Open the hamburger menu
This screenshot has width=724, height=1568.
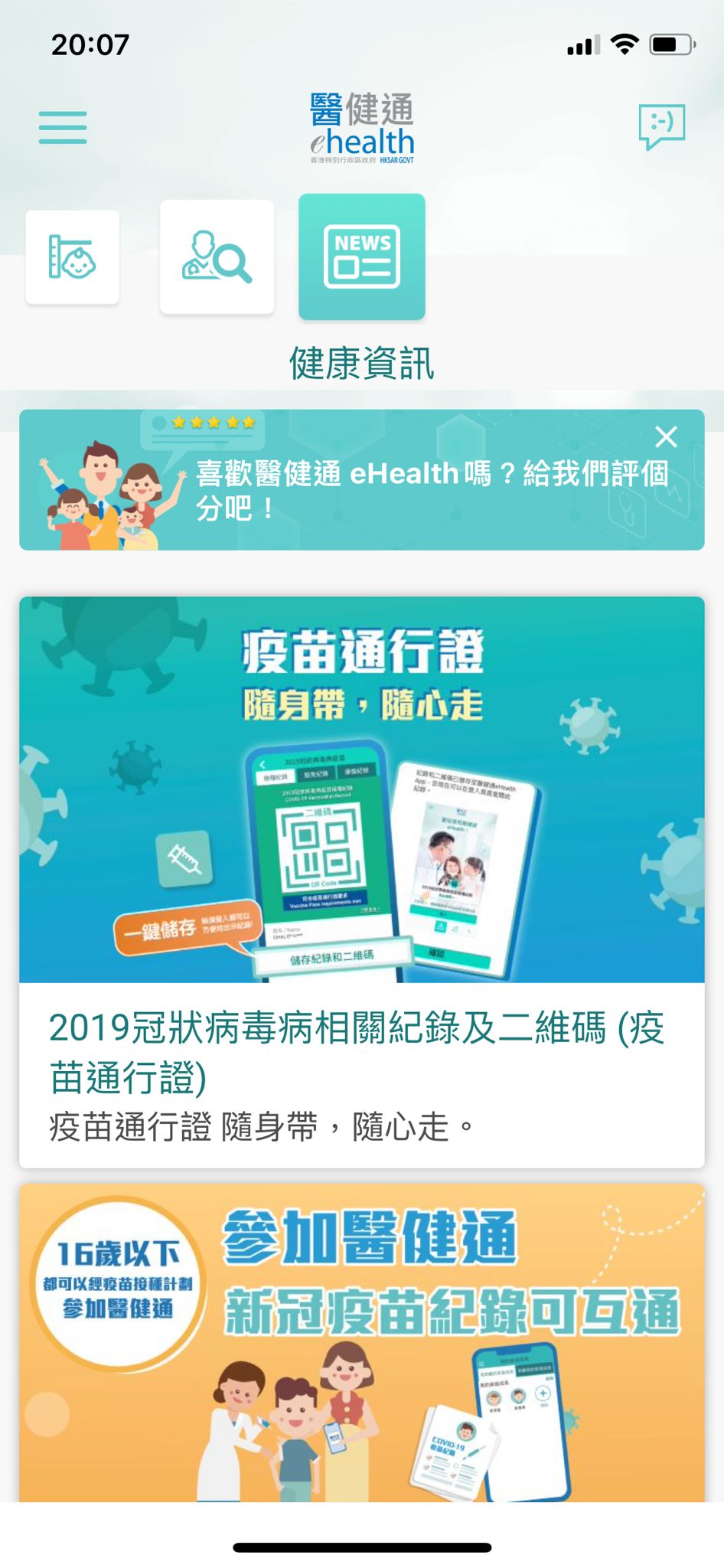click(x=63, y=127)
